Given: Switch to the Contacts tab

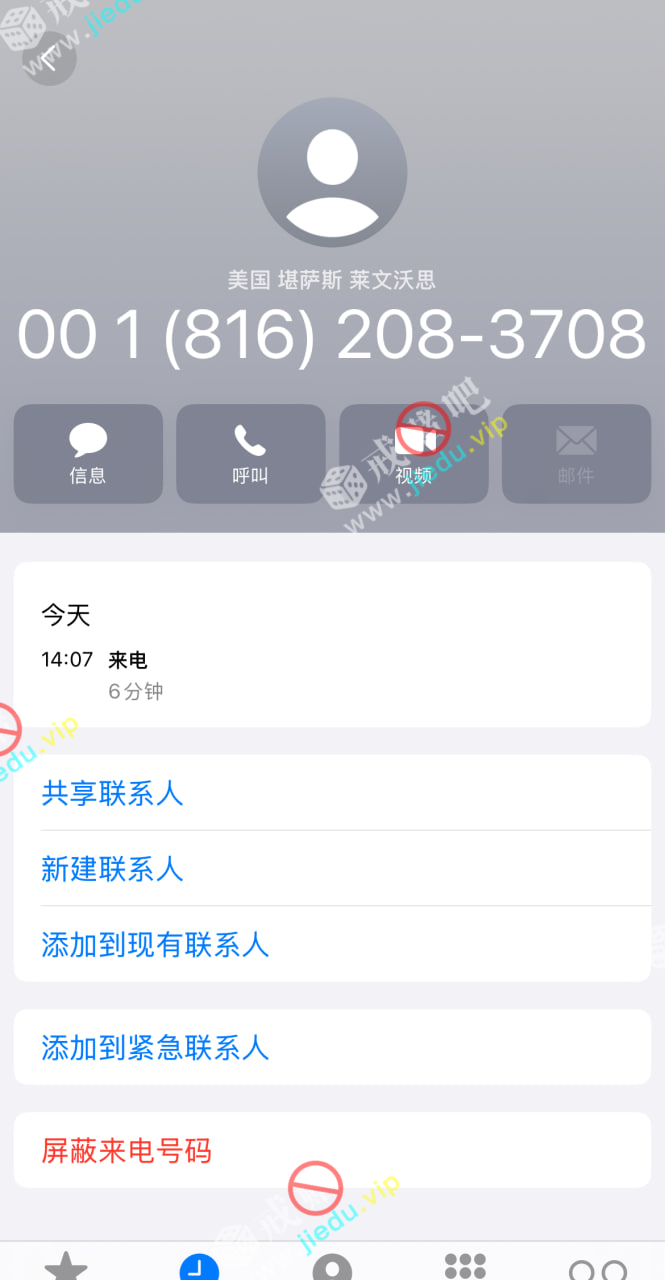Looking at the screenshot, I should [x=332, y=1268].
